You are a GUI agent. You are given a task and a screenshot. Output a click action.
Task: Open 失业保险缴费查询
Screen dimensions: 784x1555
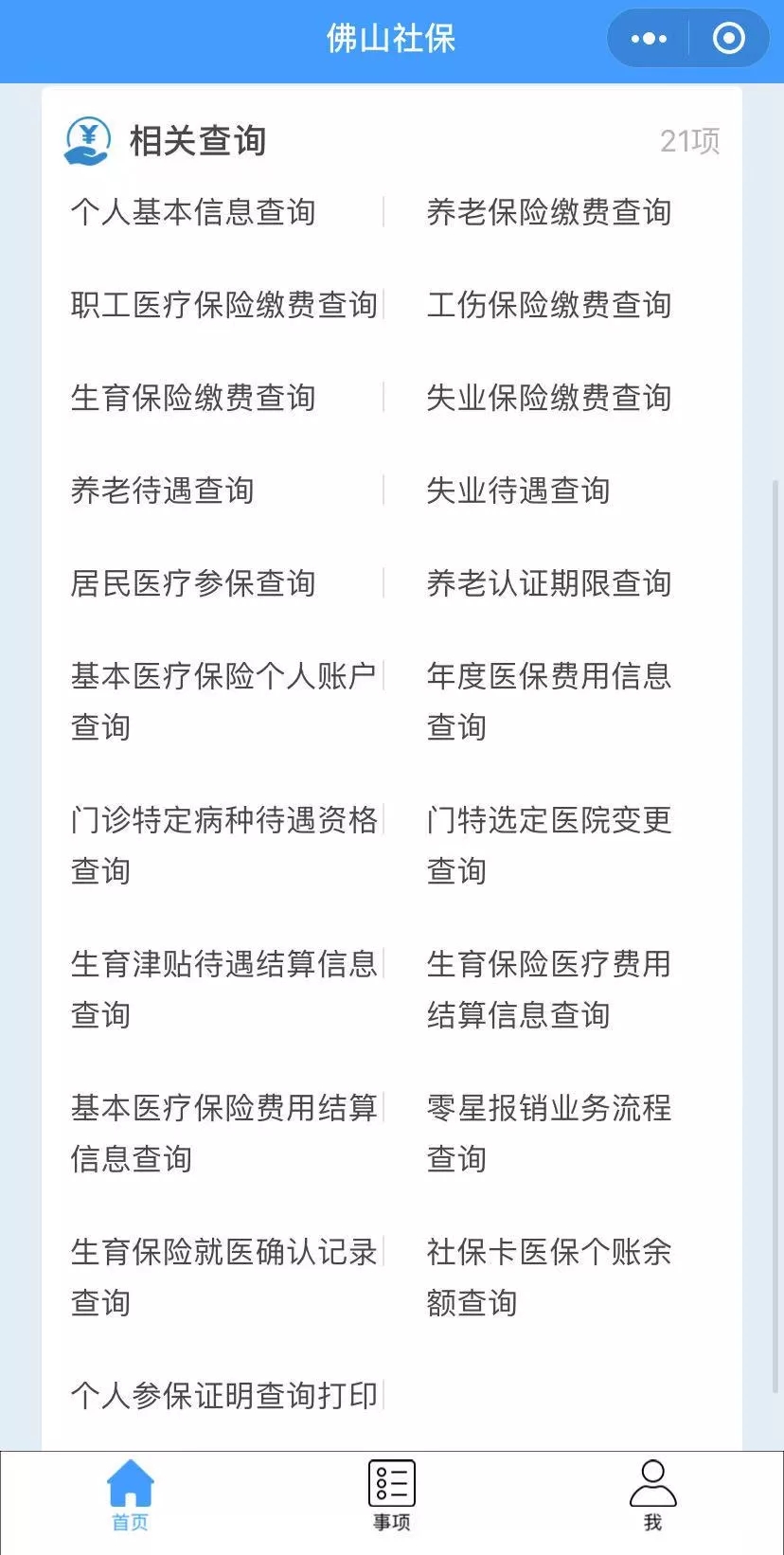[548, 398]
